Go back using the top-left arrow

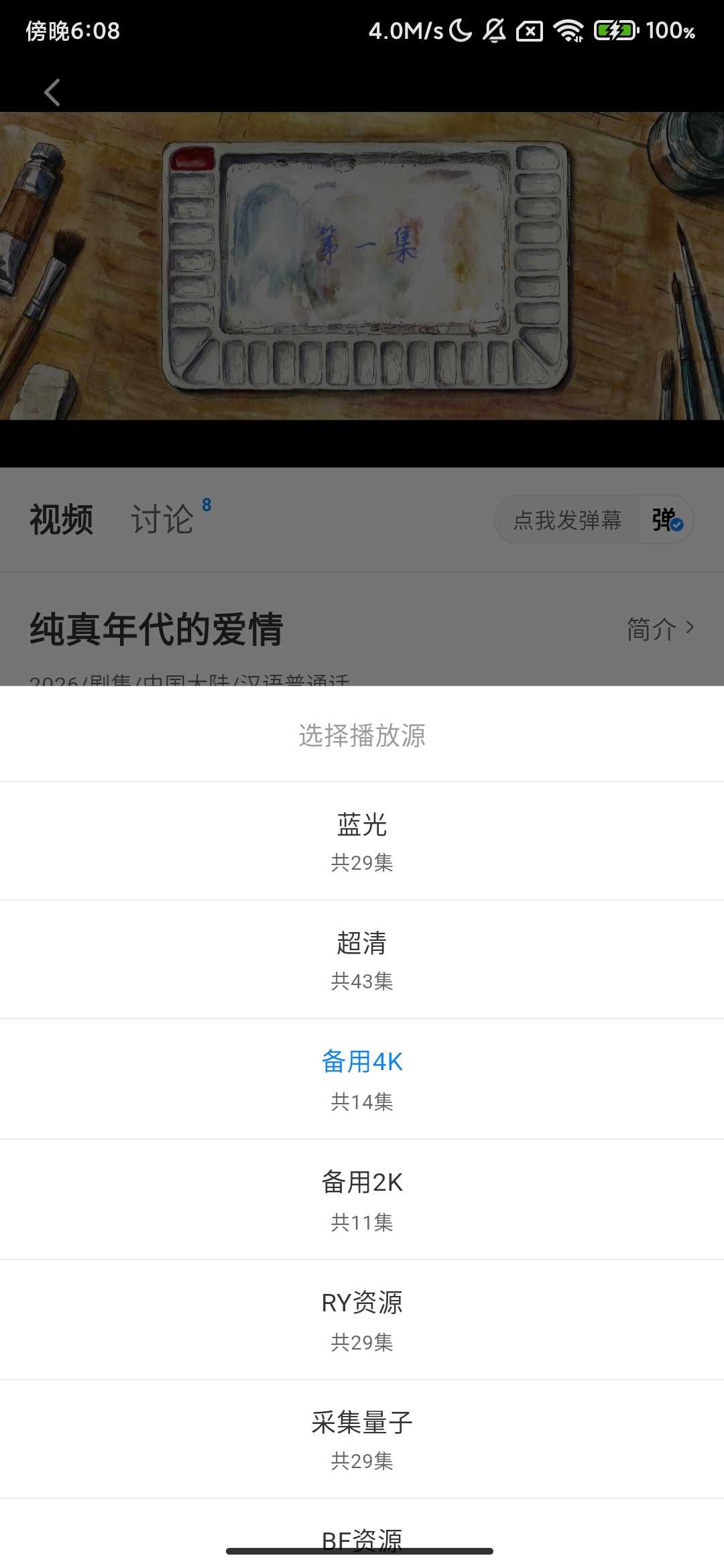click(52, 92)
